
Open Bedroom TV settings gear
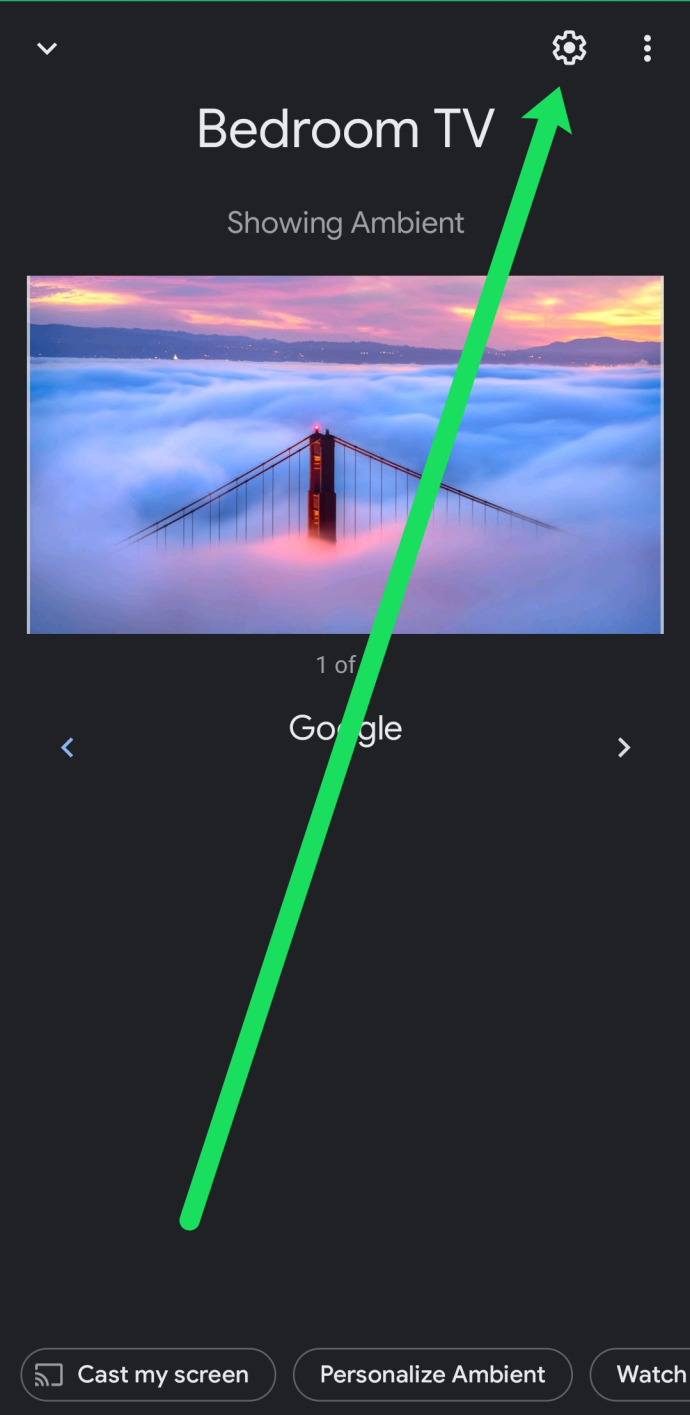(x=569, y=48)
